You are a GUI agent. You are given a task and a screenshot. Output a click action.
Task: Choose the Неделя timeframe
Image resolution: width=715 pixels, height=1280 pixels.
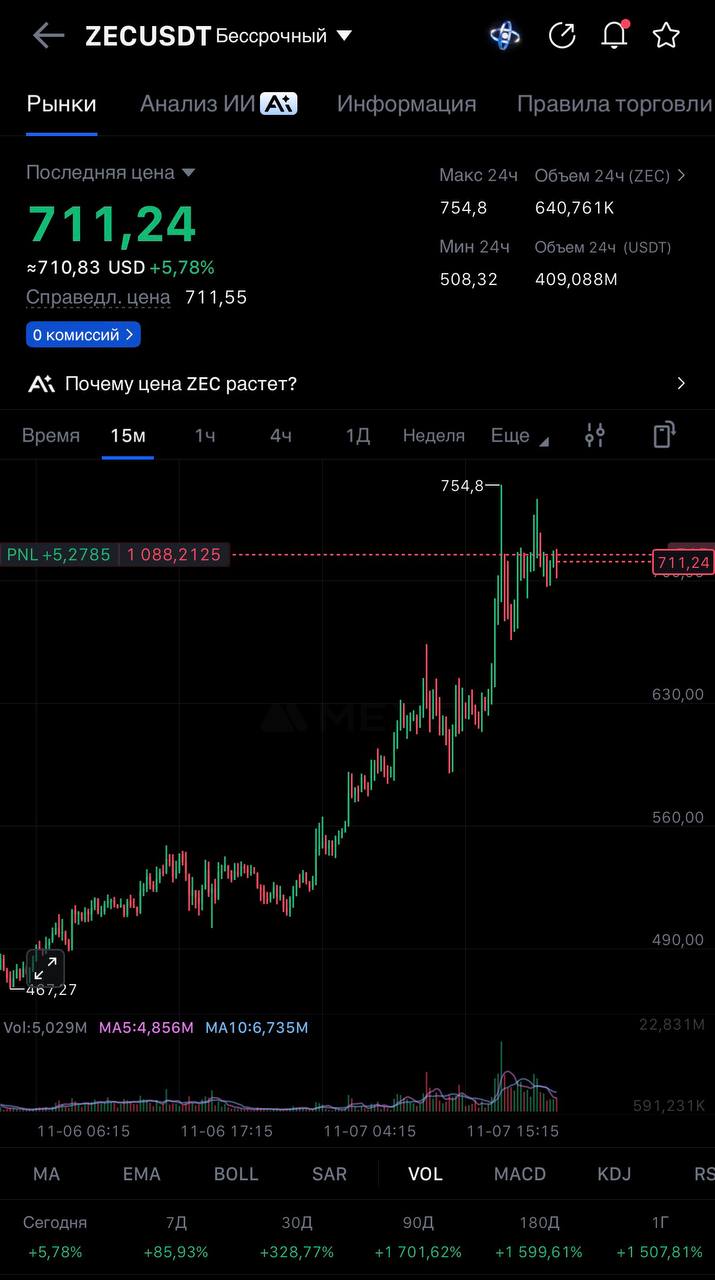(433, 436)
